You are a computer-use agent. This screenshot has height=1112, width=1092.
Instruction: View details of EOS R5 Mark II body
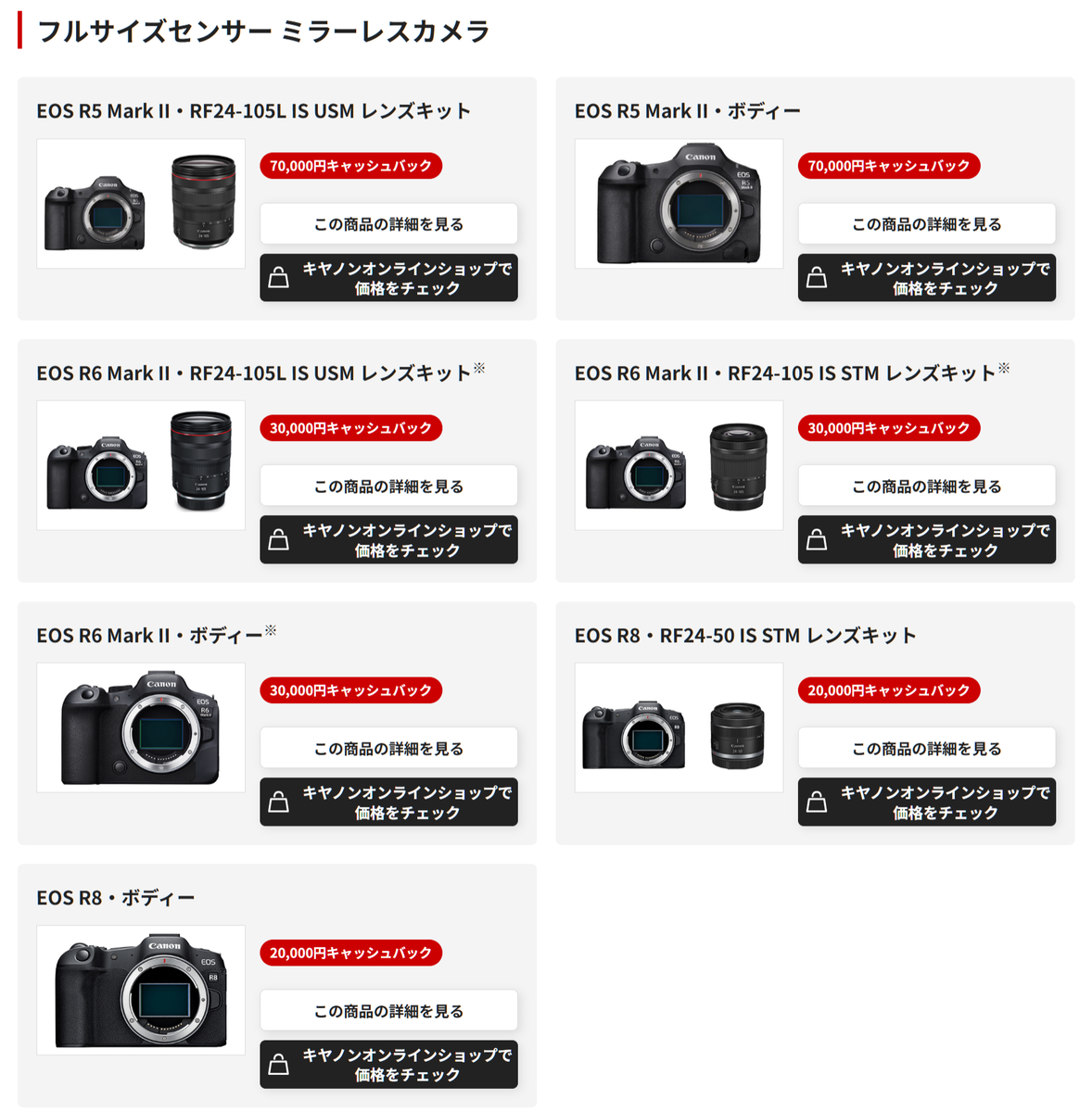(x=926, y=223)
